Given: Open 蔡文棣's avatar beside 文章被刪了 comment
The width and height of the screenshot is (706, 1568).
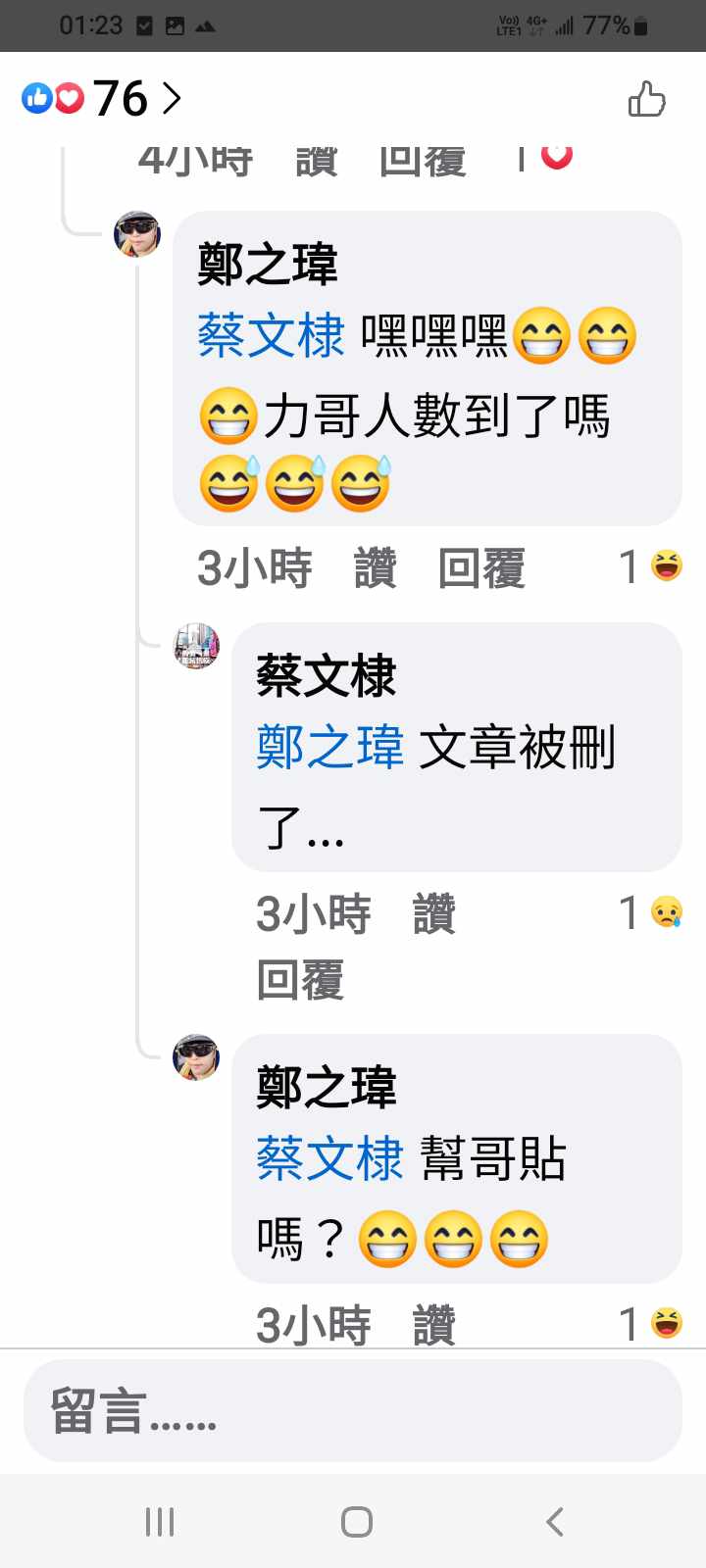Looking at the screenshot, I should (196, 647).
